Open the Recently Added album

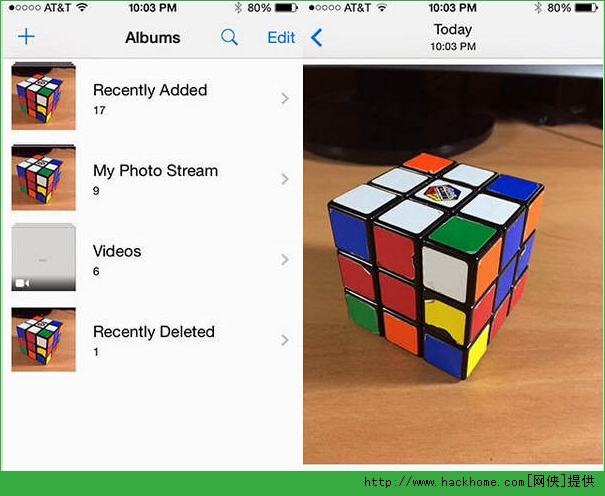pos(150,98)
